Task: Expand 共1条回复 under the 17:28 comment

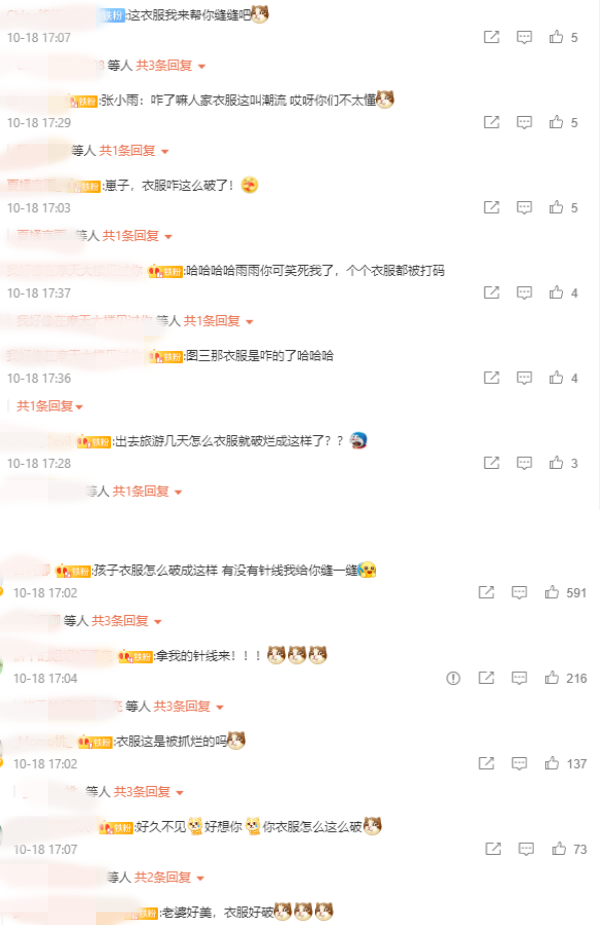Action: click(147, 491)
